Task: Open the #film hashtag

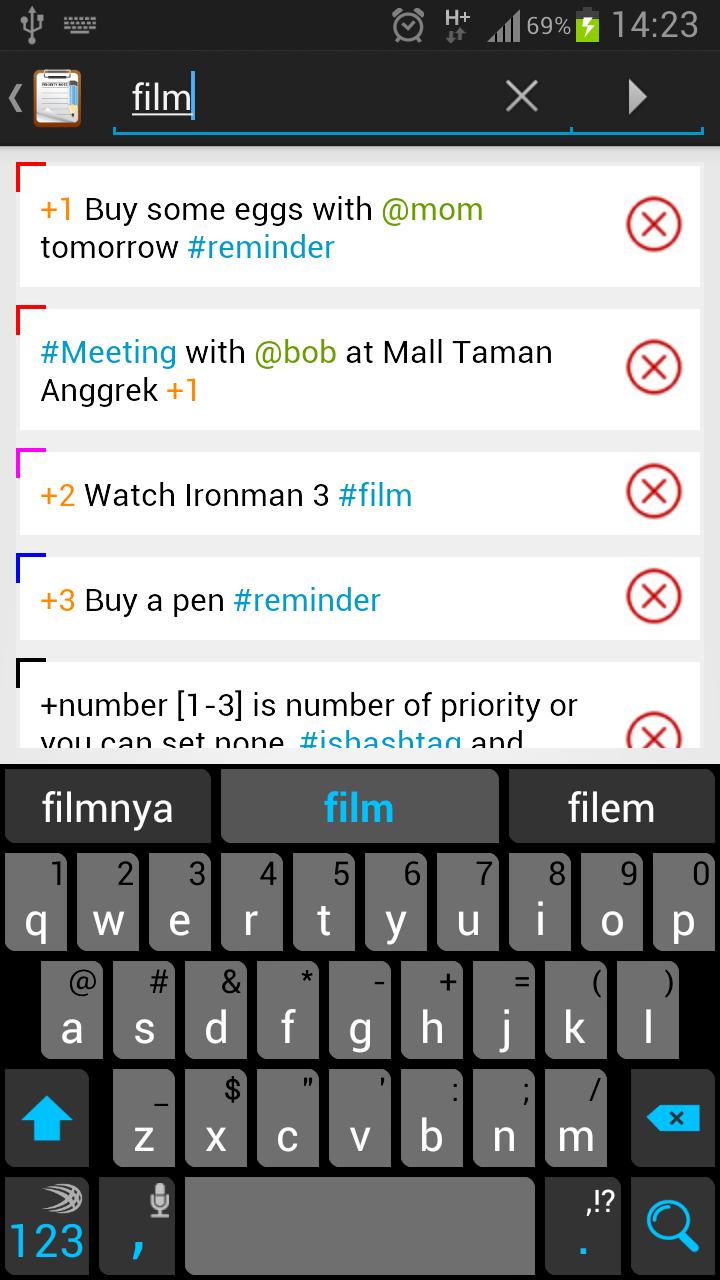Action: coord(375,494)
